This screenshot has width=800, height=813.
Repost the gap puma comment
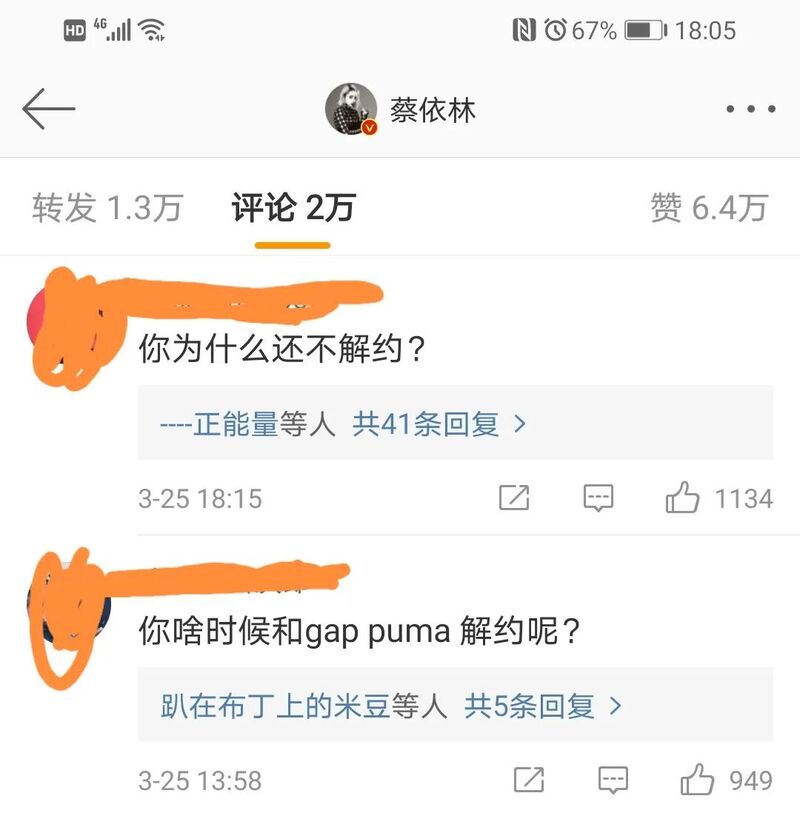point(528,780)
